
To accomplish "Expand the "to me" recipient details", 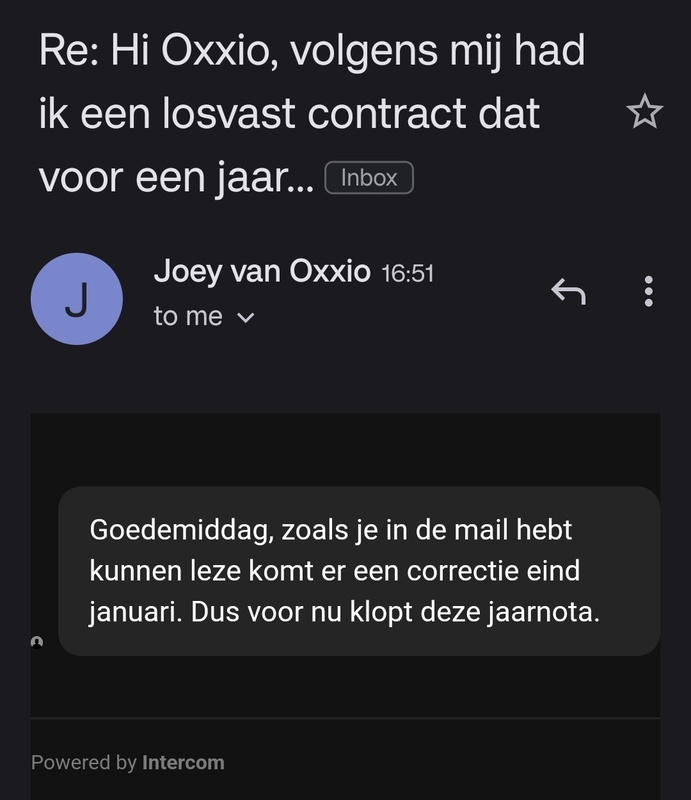I will (245, 318).
